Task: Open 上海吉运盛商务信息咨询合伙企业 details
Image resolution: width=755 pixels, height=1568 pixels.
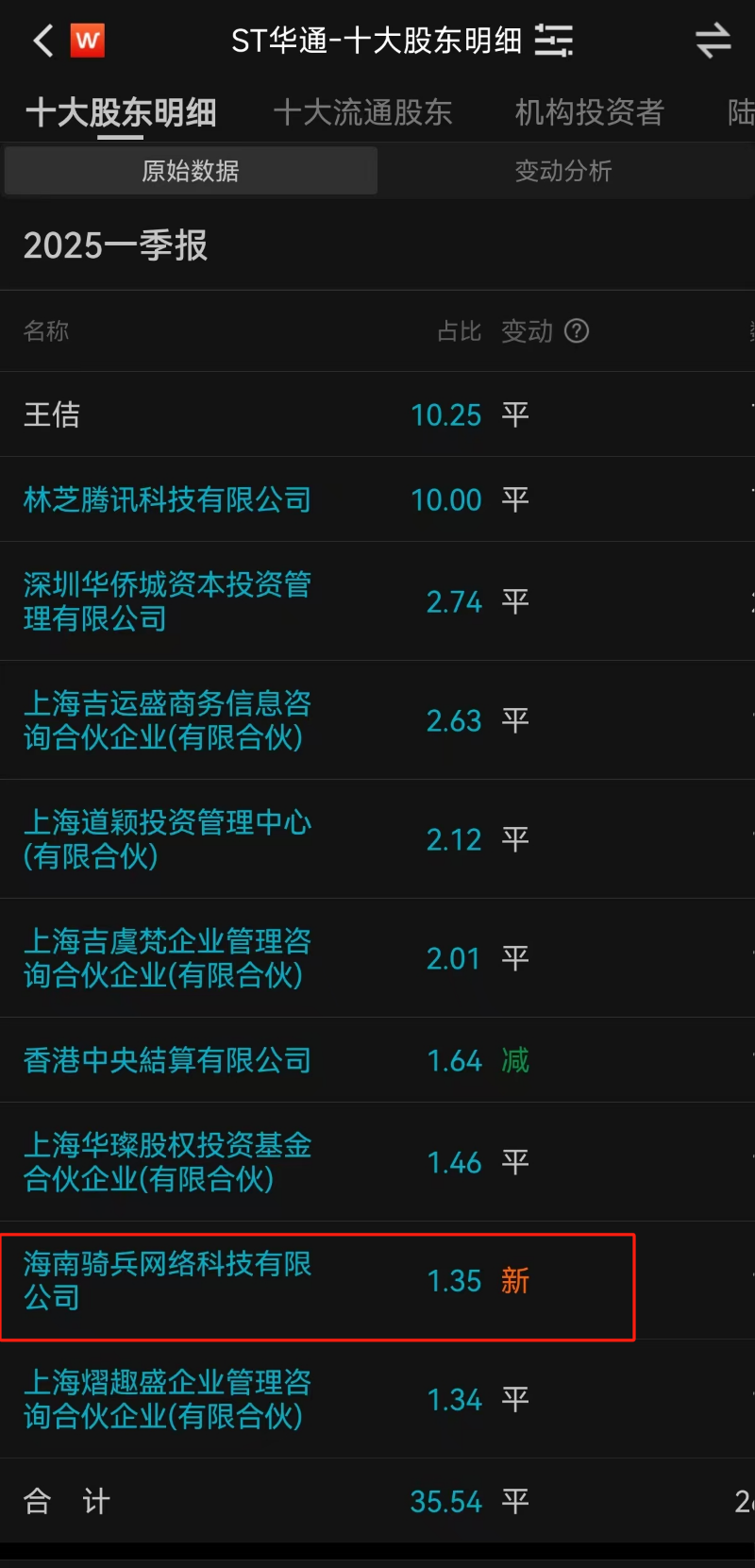Action: [x=167, y=720]
